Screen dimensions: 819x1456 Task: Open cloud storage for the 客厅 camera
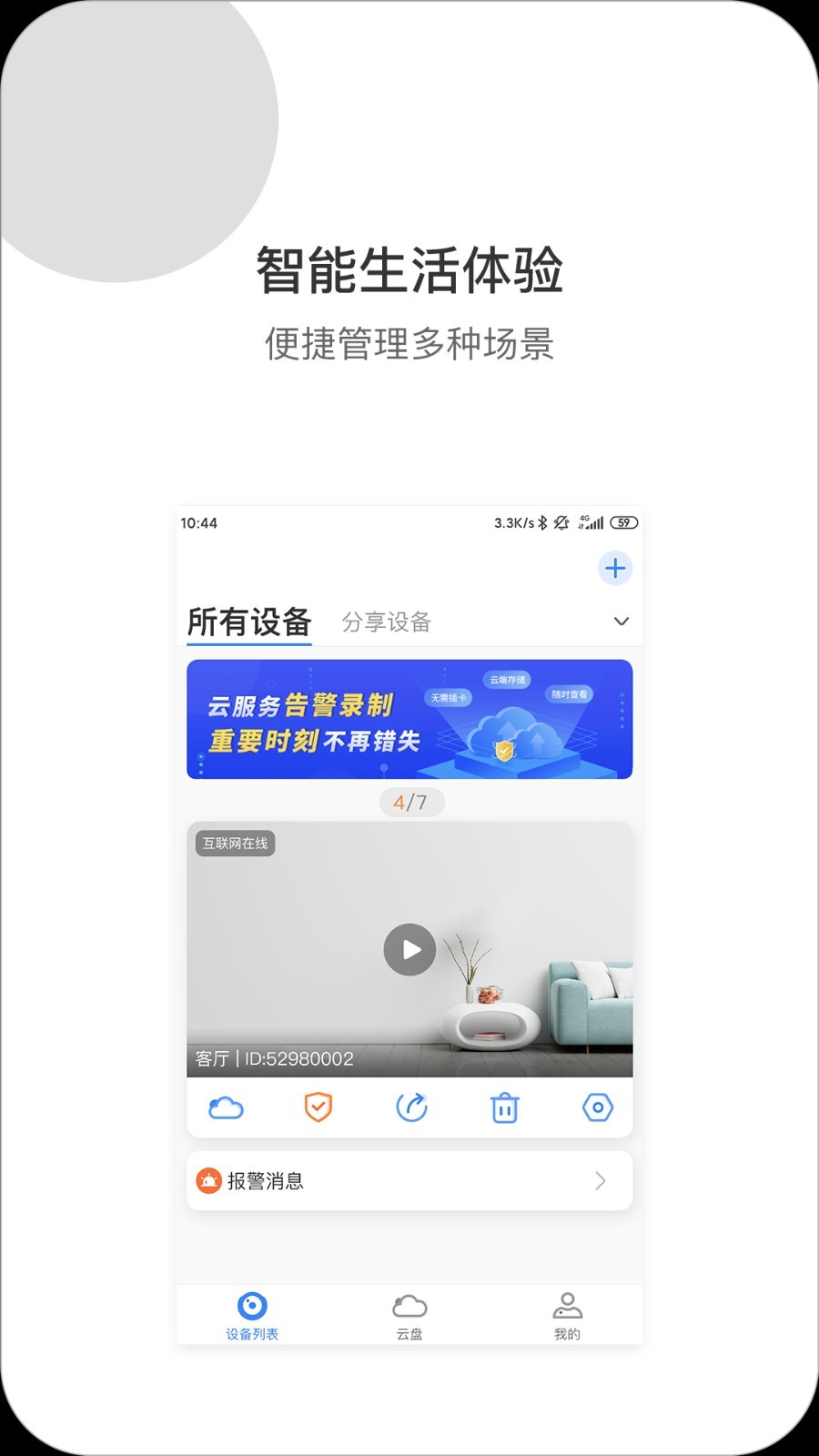coord(225,1107)
